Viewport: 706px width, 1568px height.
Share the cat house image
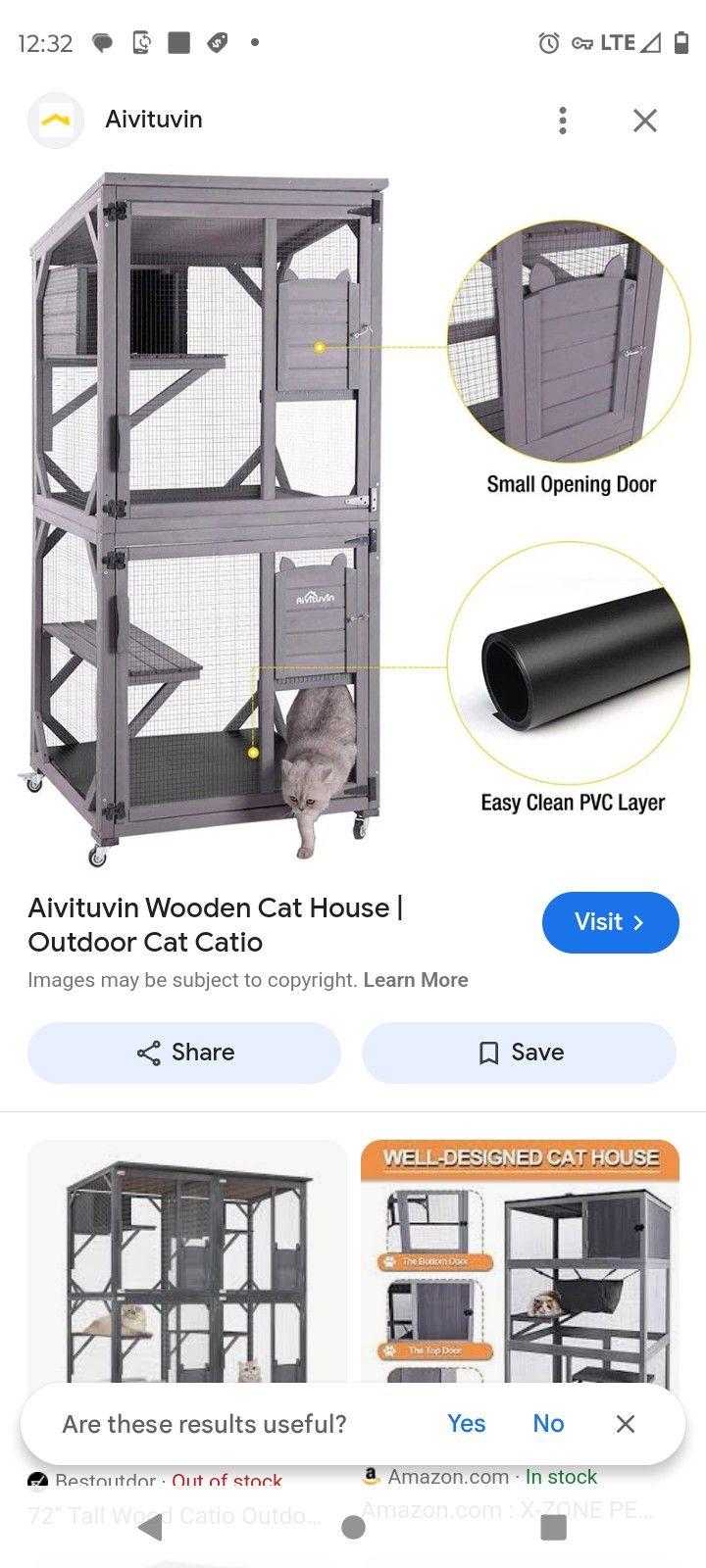pos(183,1052)
